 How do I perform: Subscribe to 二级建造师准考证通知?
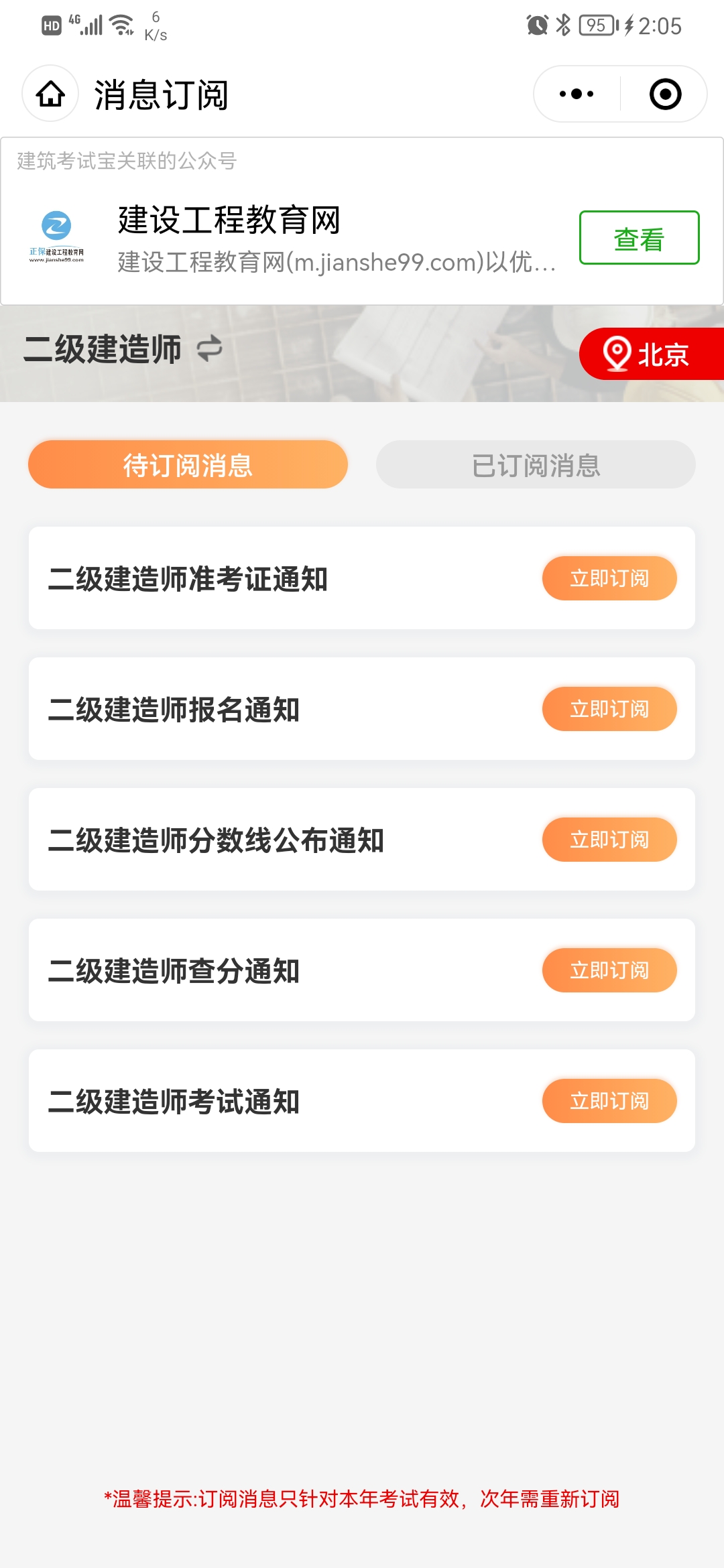[609, 579]
